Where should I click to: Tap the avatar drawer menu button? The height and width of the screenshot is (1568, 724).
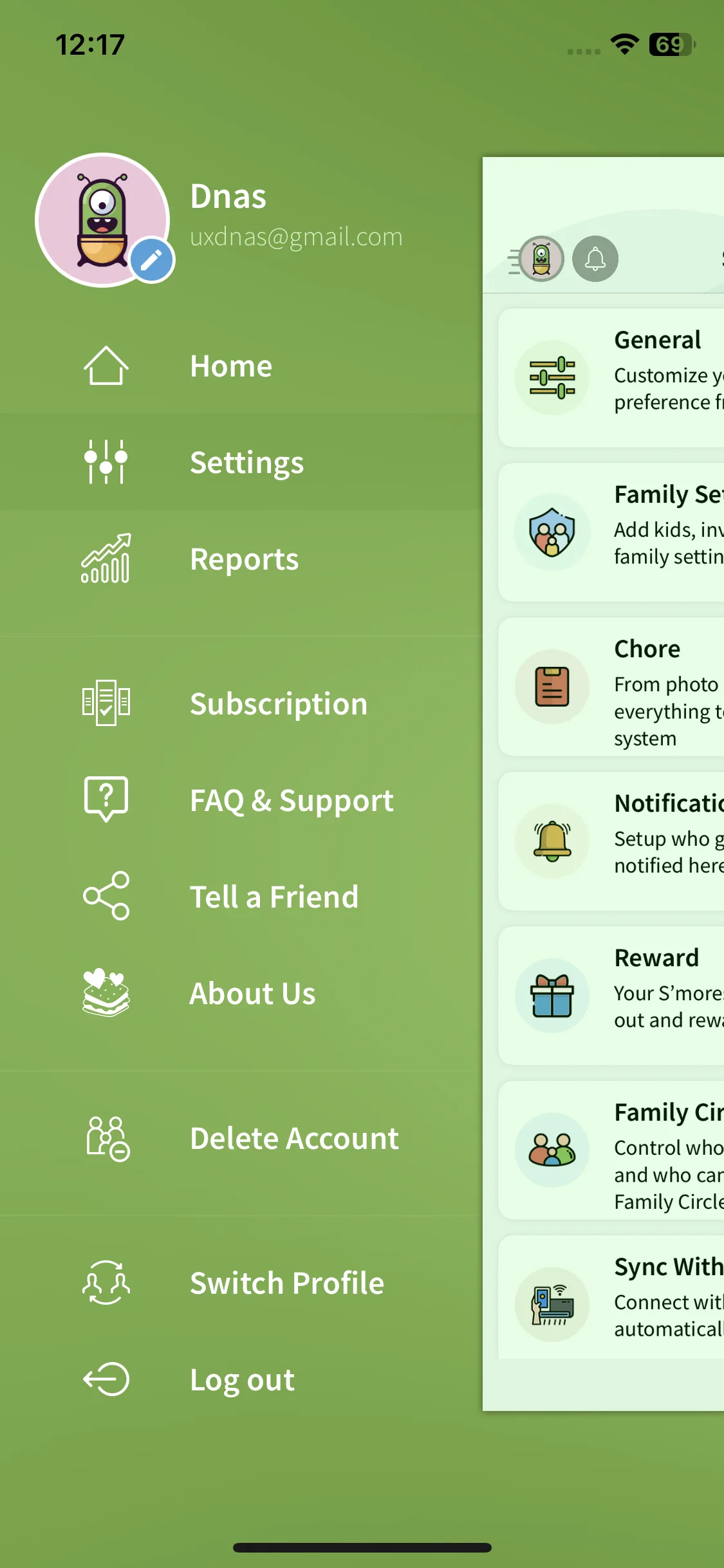point(537,259)
